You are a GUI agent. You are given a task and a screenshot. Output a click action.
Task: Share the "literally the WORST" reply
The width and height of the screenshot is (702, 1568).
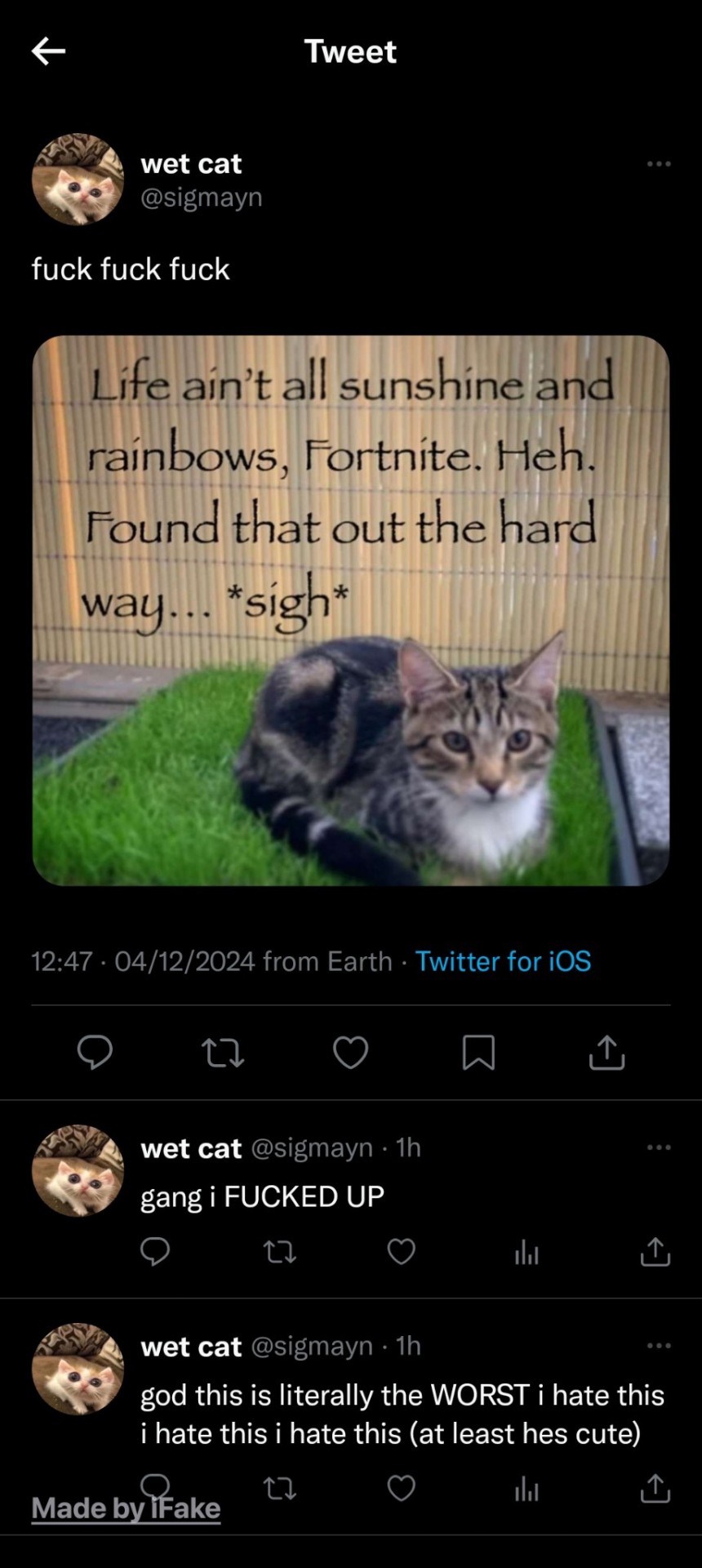tap(655, 1489)
